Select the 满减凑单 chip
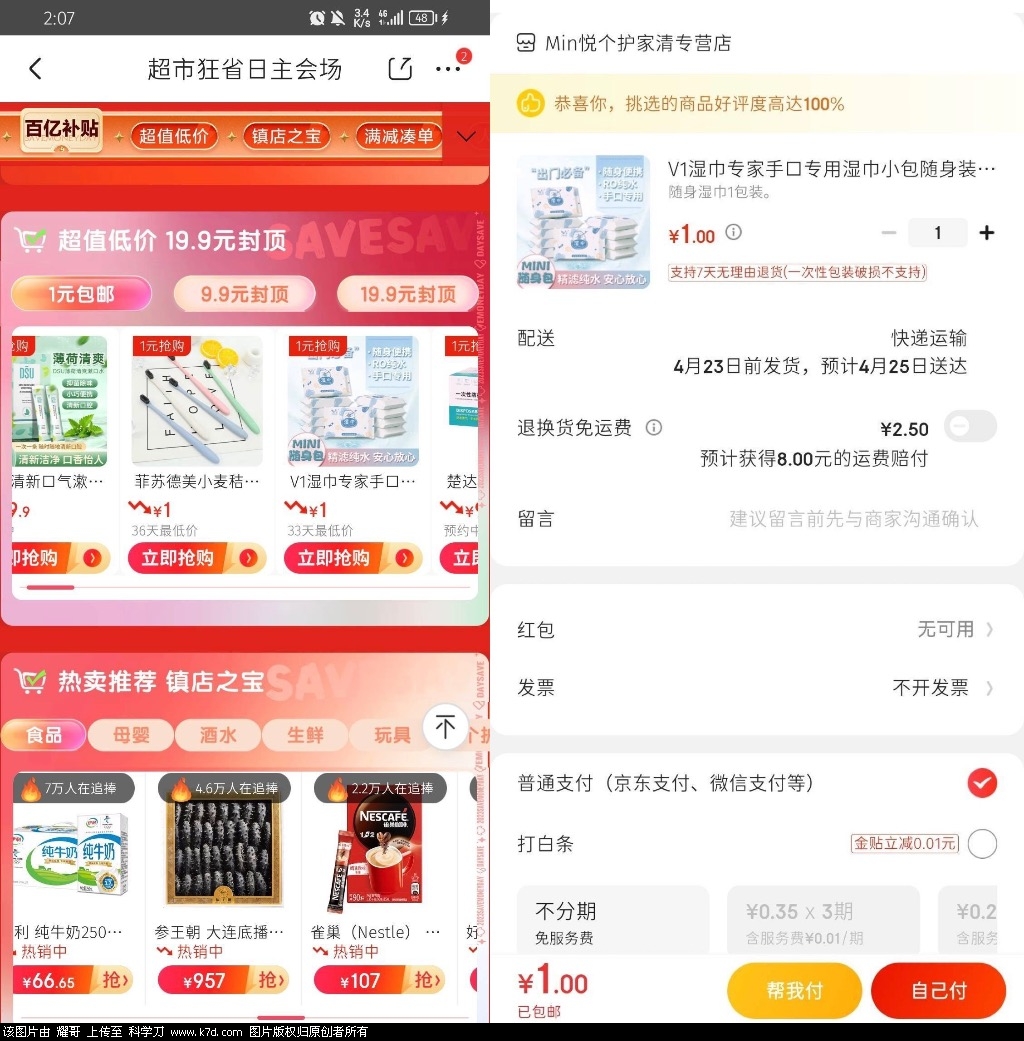The height and width of the screenshot is (1041, 1024). pyautogui.click(x=399, y=136)
